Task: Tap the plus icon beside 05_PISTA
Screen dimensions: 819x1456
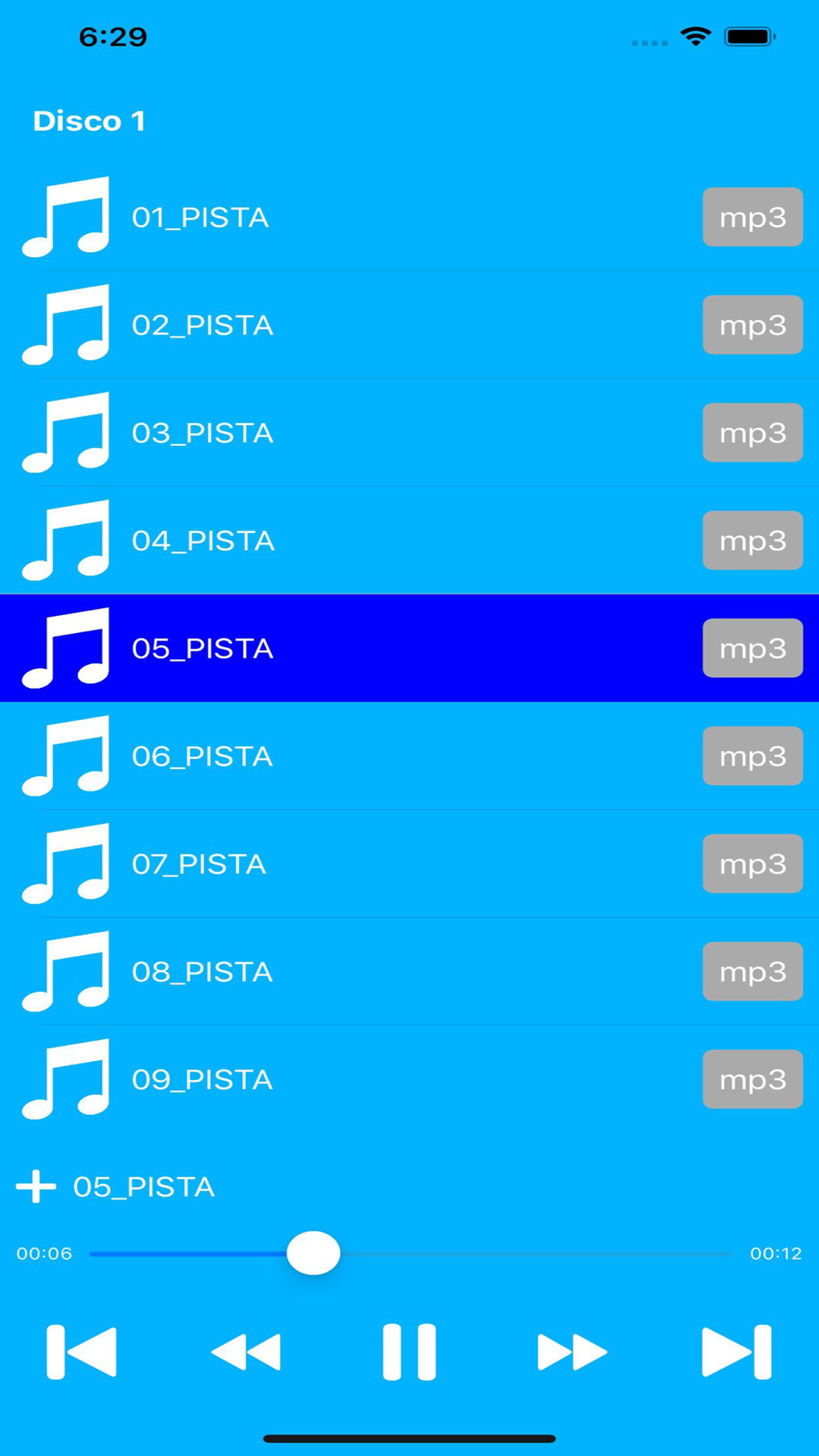Action: 36,1187
